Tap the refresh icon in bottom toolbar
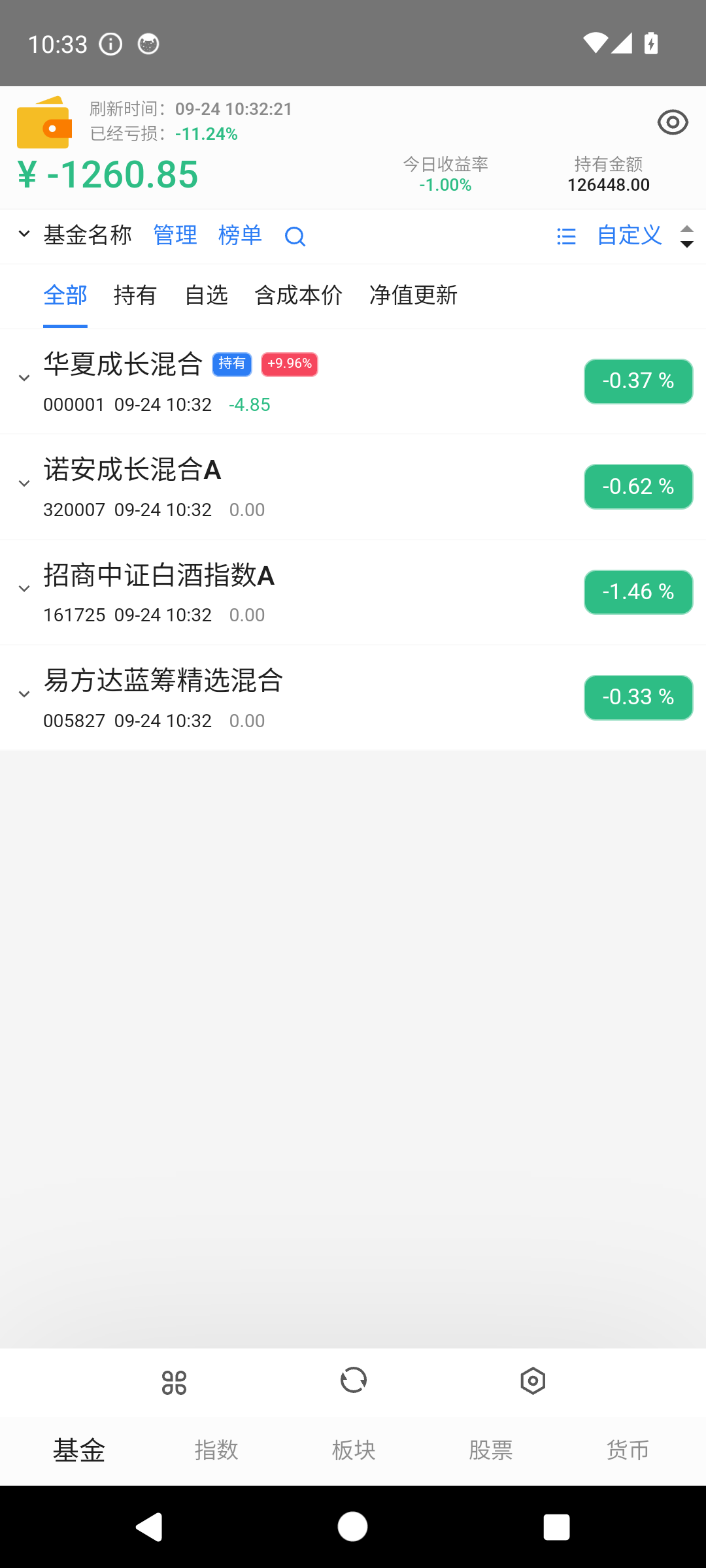706x1568 pixels. click(x=354, y=1380)
